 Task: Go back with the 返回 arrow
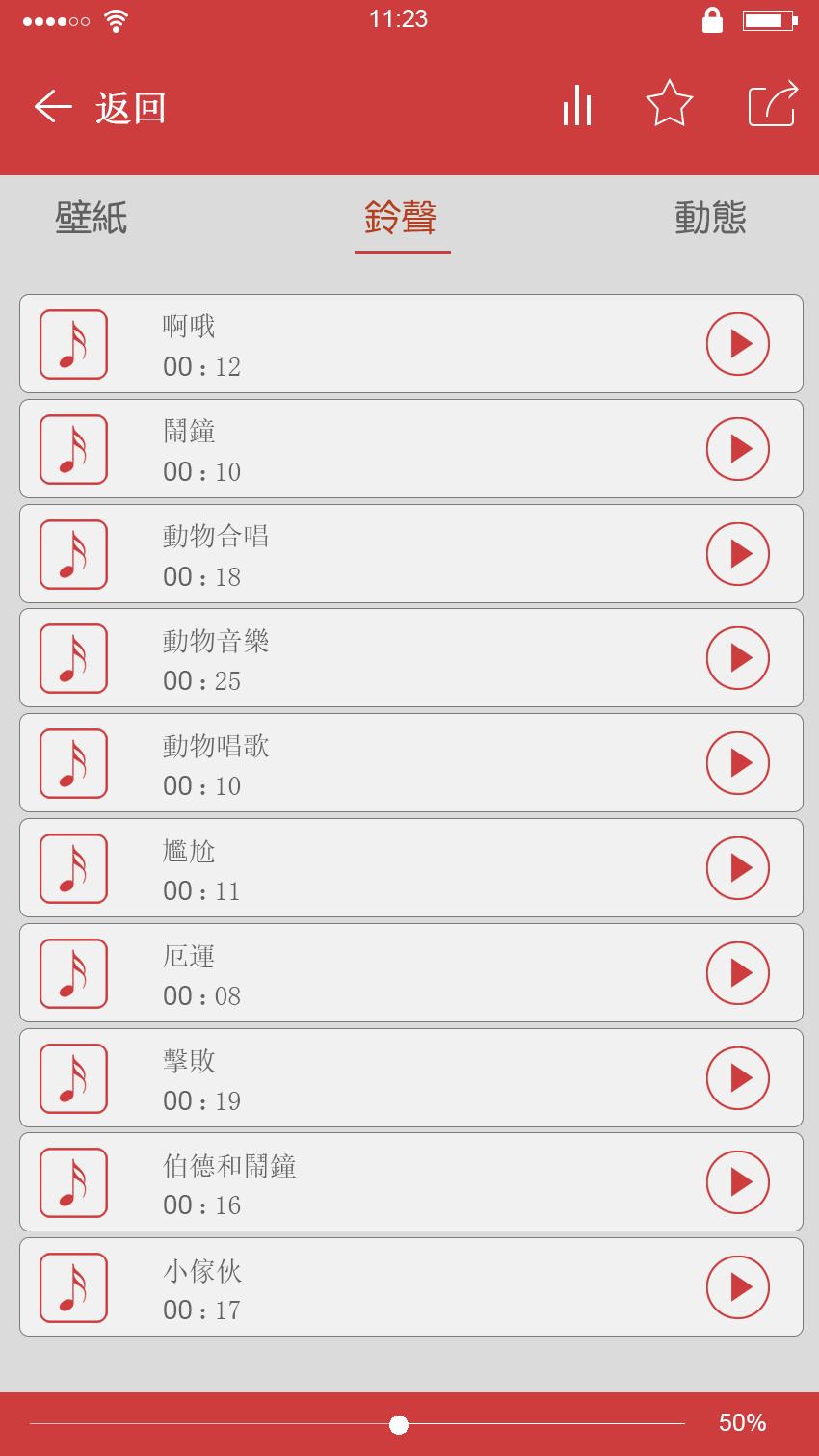pos(53,106)
